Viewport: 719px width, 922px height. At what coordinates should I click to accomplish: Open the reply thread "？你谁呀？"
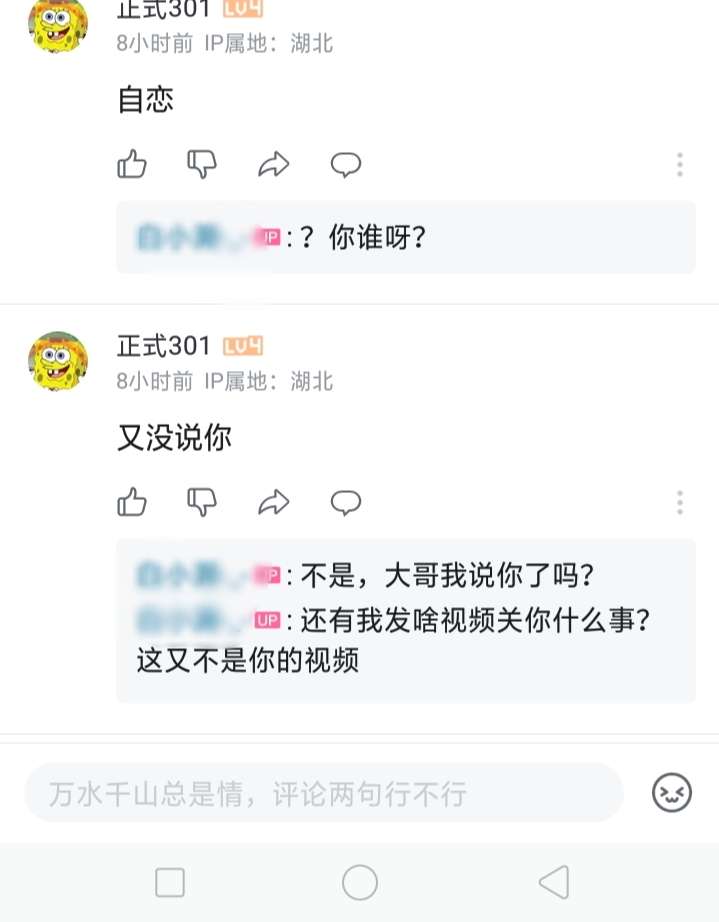[x=405, y=238]
